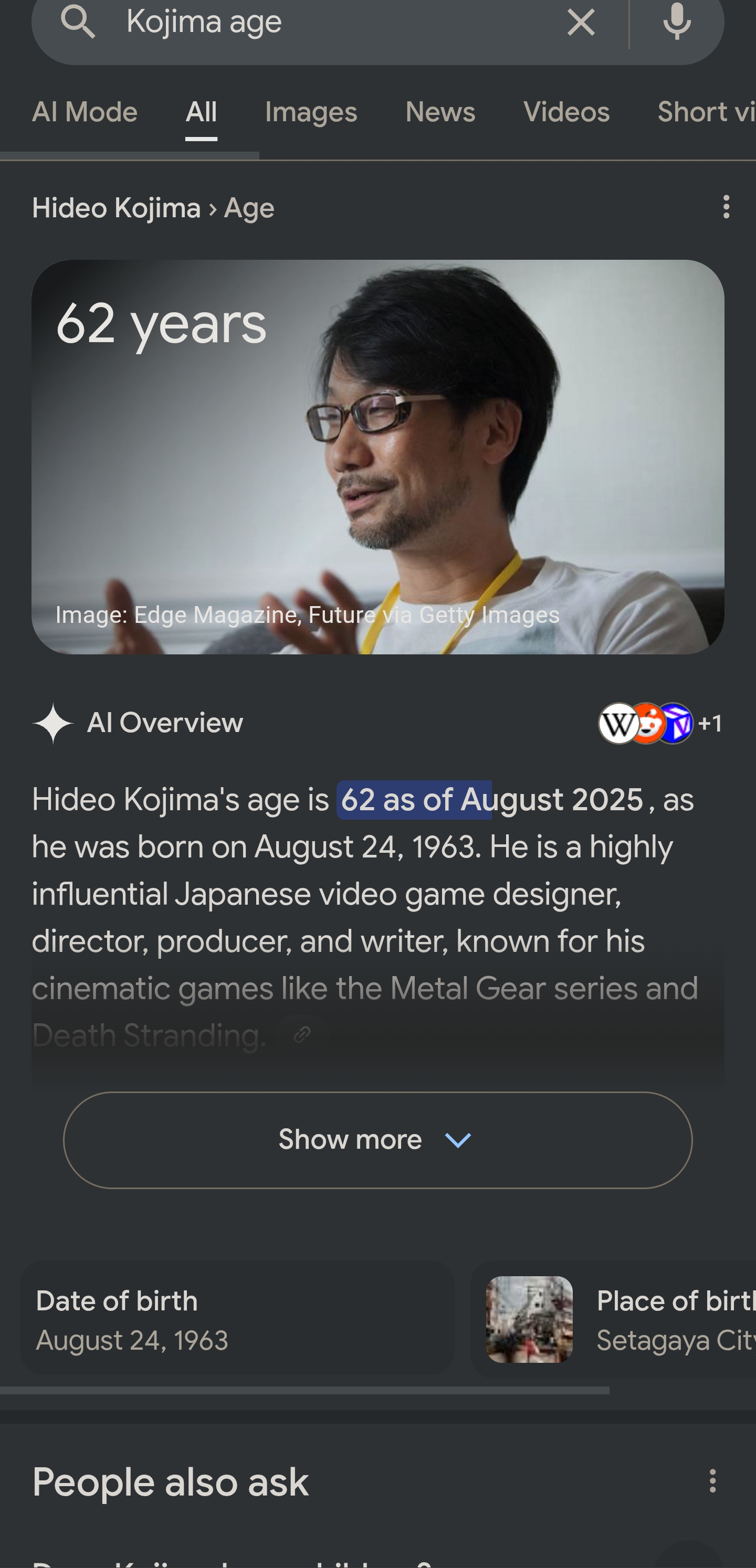Switch to the Images tab
The width and height of the screenshot is (756, 1568).
(311, 112)
